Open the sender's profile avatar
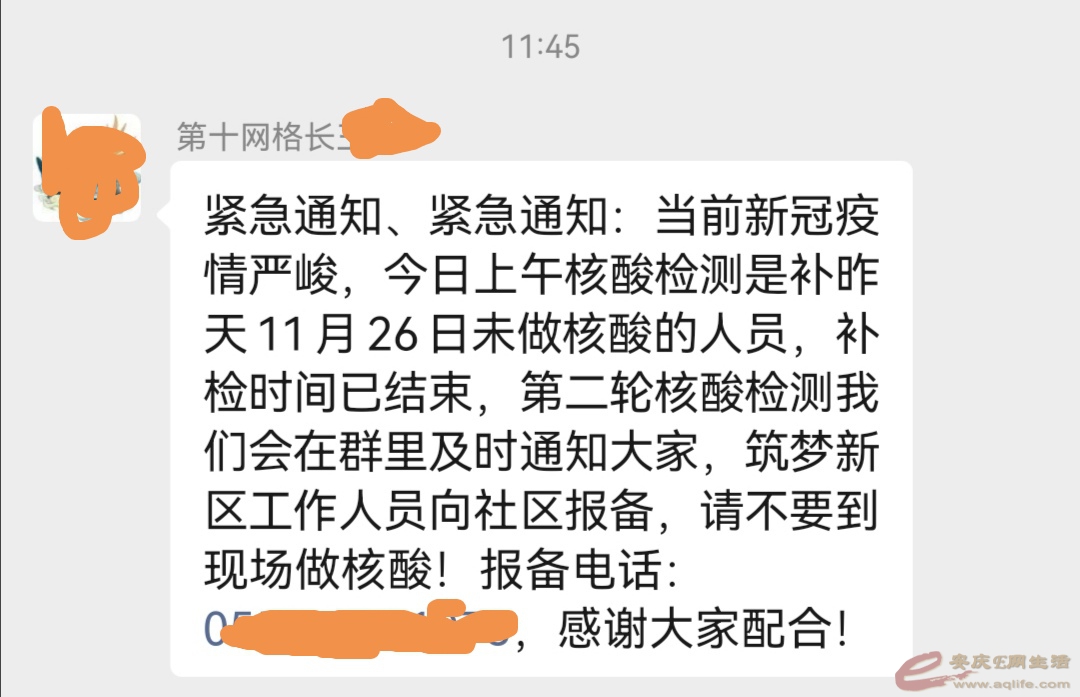Image resolution: width=1080 pixels, height=697 pixels. point(86,168)
